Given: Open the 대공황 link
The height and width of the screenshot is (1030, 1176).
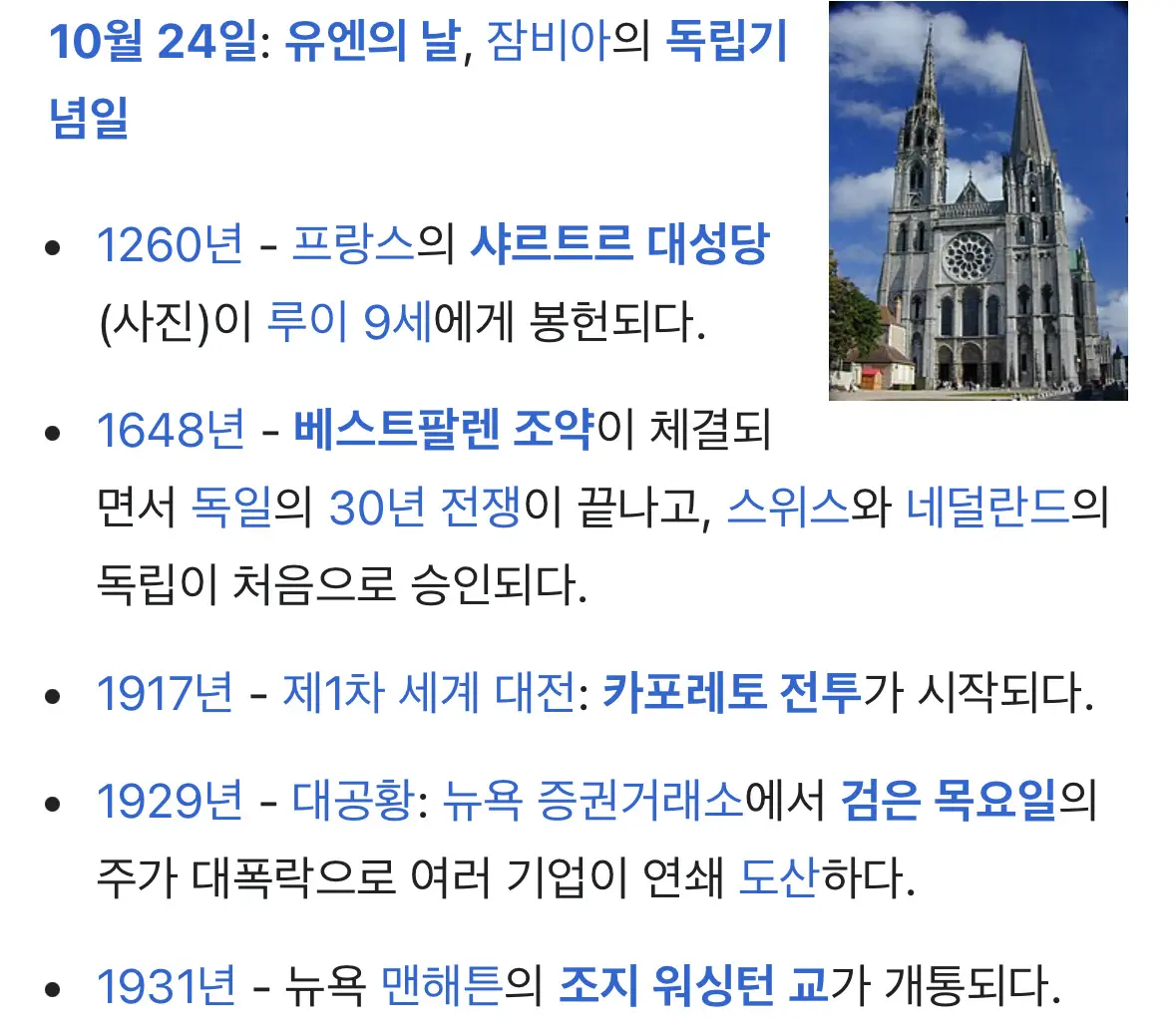Looking at the screenshot, I should 353,801.
